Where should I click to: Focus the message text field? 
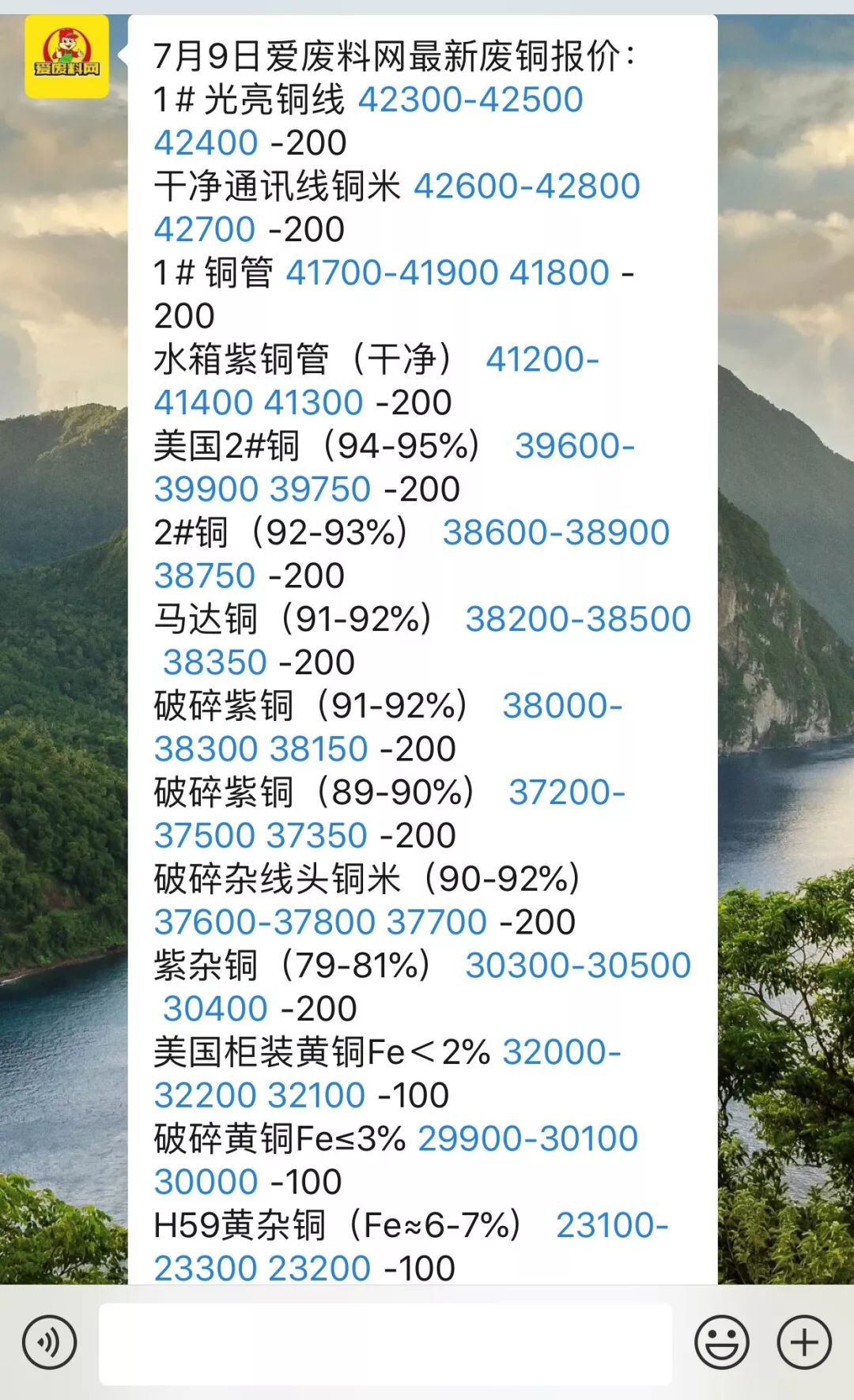(x=385, y=1343)
